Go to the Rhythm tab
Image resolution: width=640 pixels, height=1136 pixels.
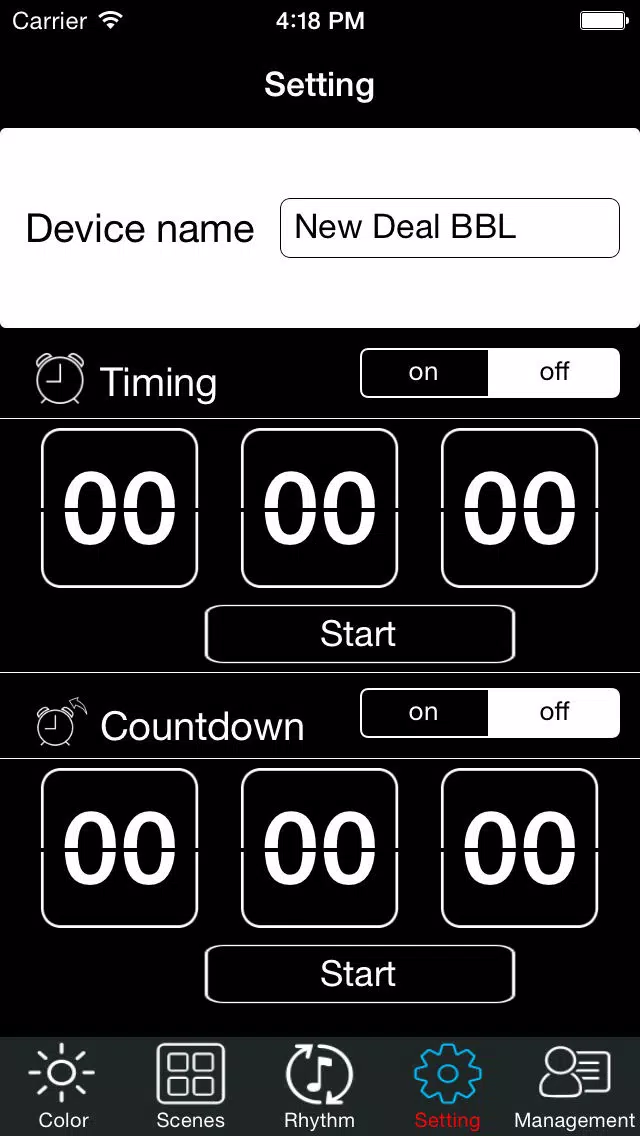(x=319, y=1086)
